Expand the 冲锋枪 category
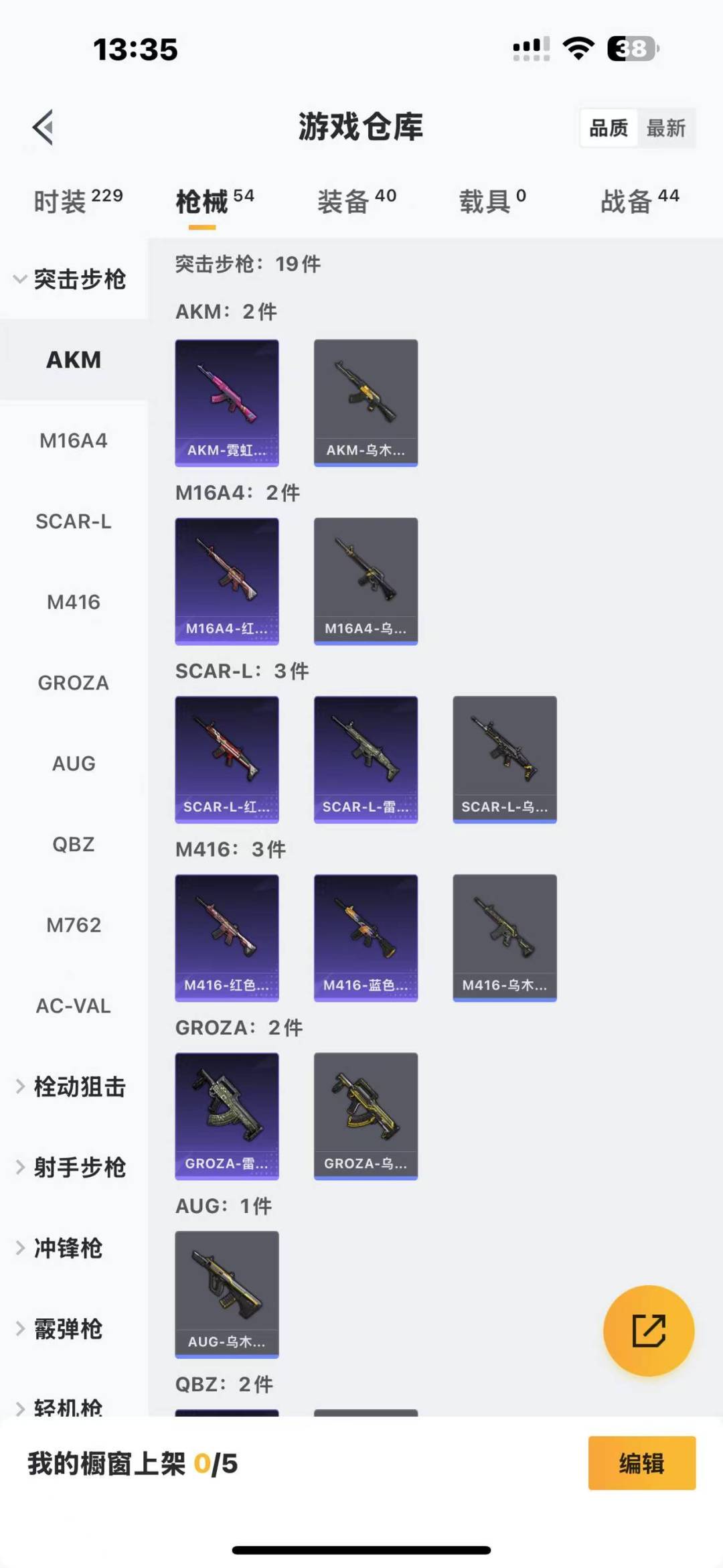Viewport: 723px width, 1568px height. pyautogui.click(x=67, y=1248)
